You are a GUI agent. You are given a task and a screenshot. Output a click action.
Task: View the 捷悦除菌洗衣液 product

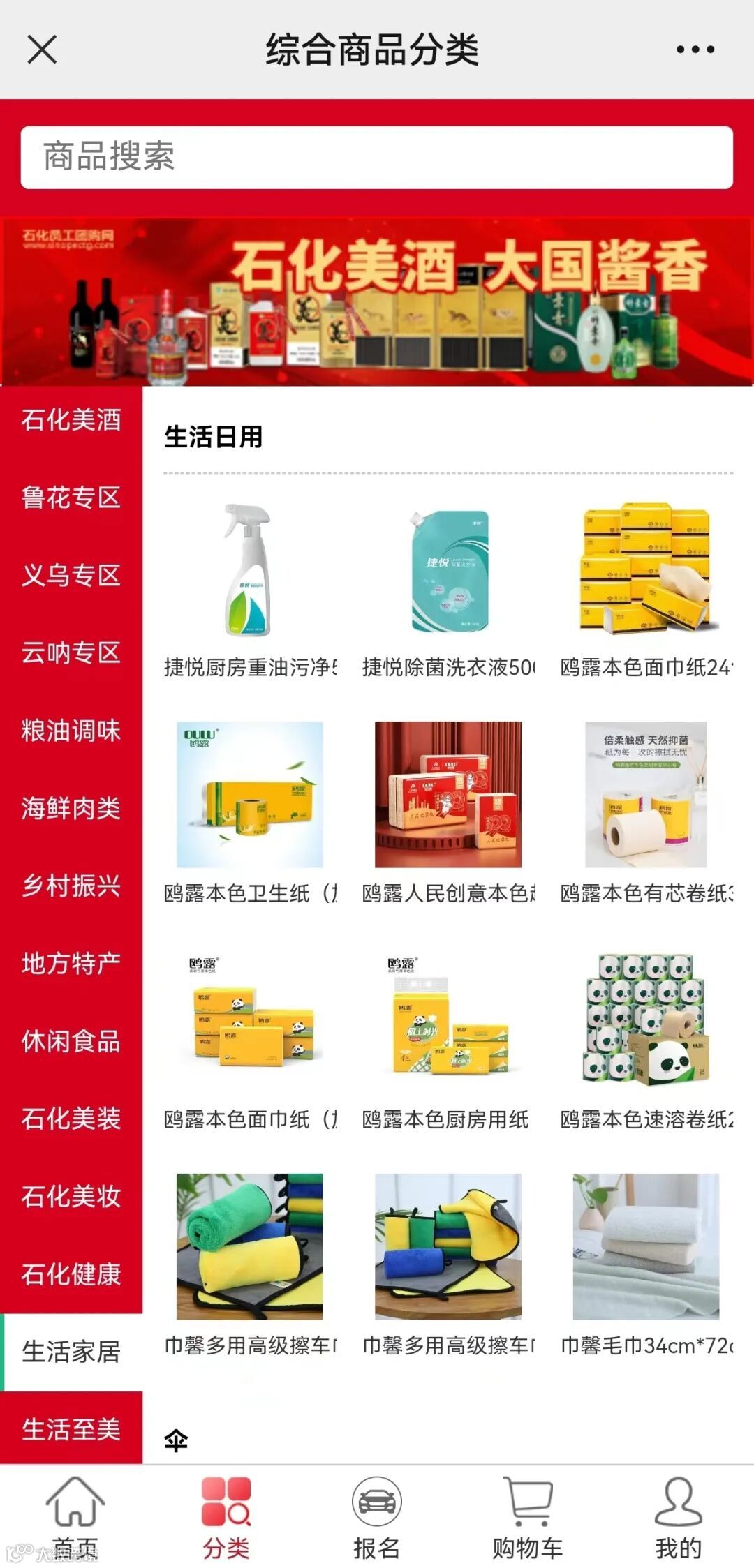click(x=448, y=586)
